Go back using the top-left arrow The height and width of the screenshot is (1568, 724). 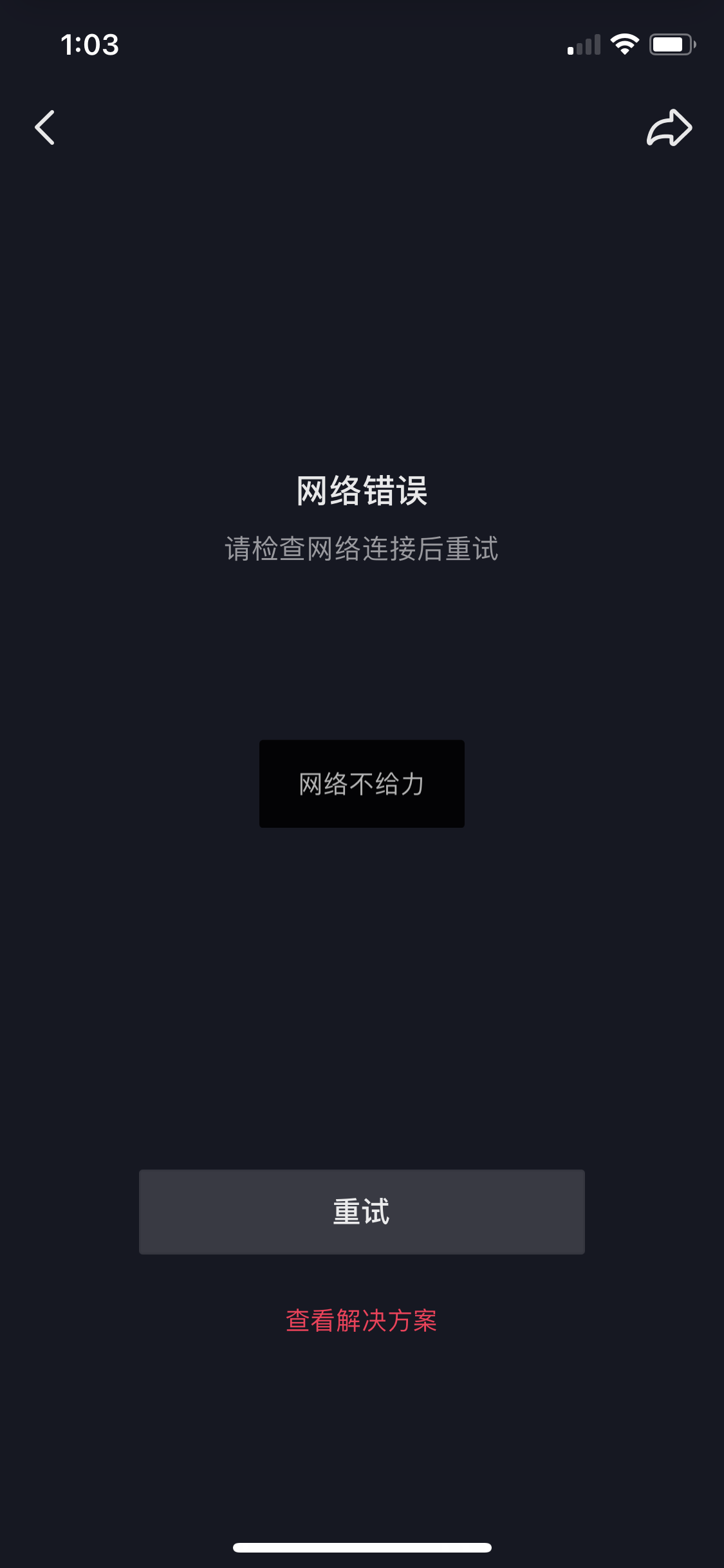(45, 127)
